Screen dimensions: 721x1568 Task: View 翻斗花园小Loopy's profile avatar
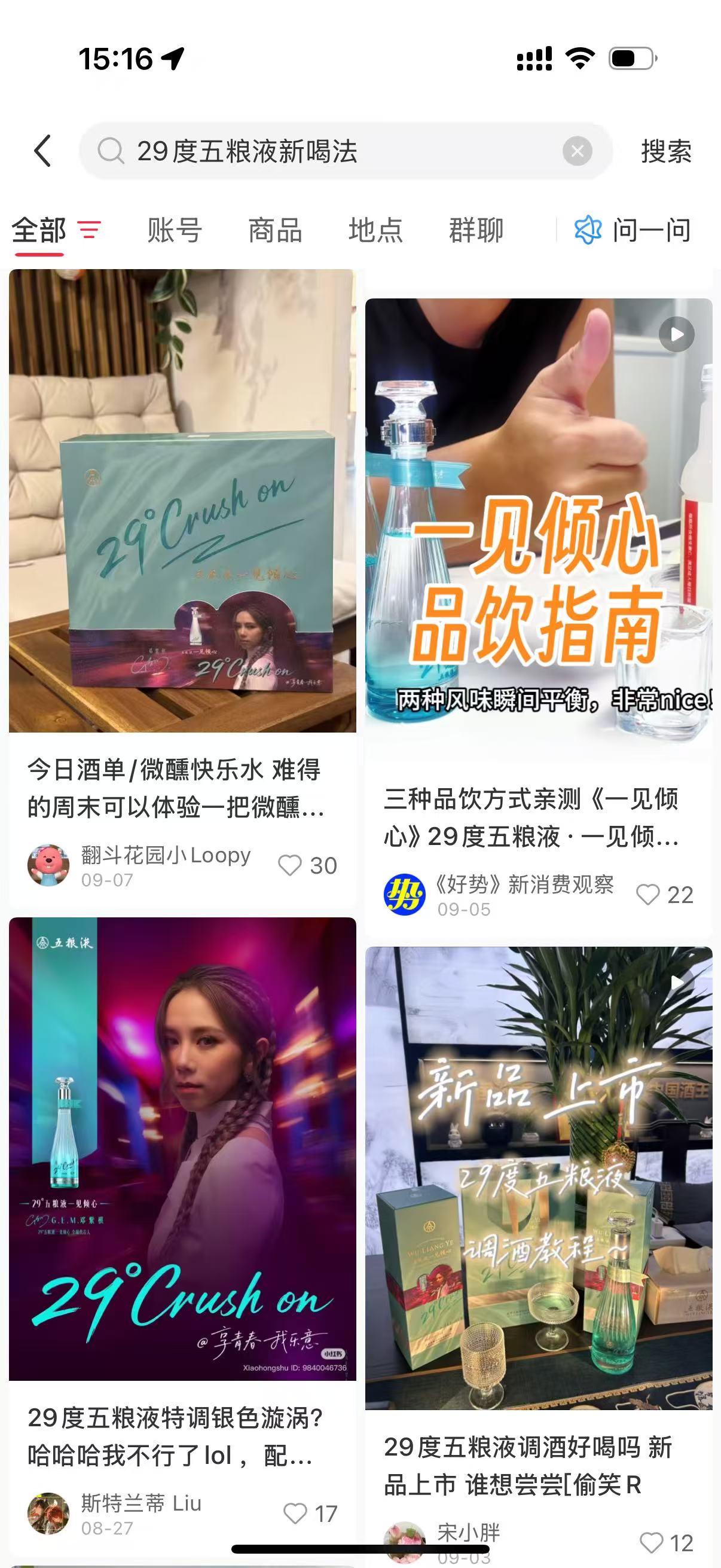pyautogui.click(x=48, y=865)
